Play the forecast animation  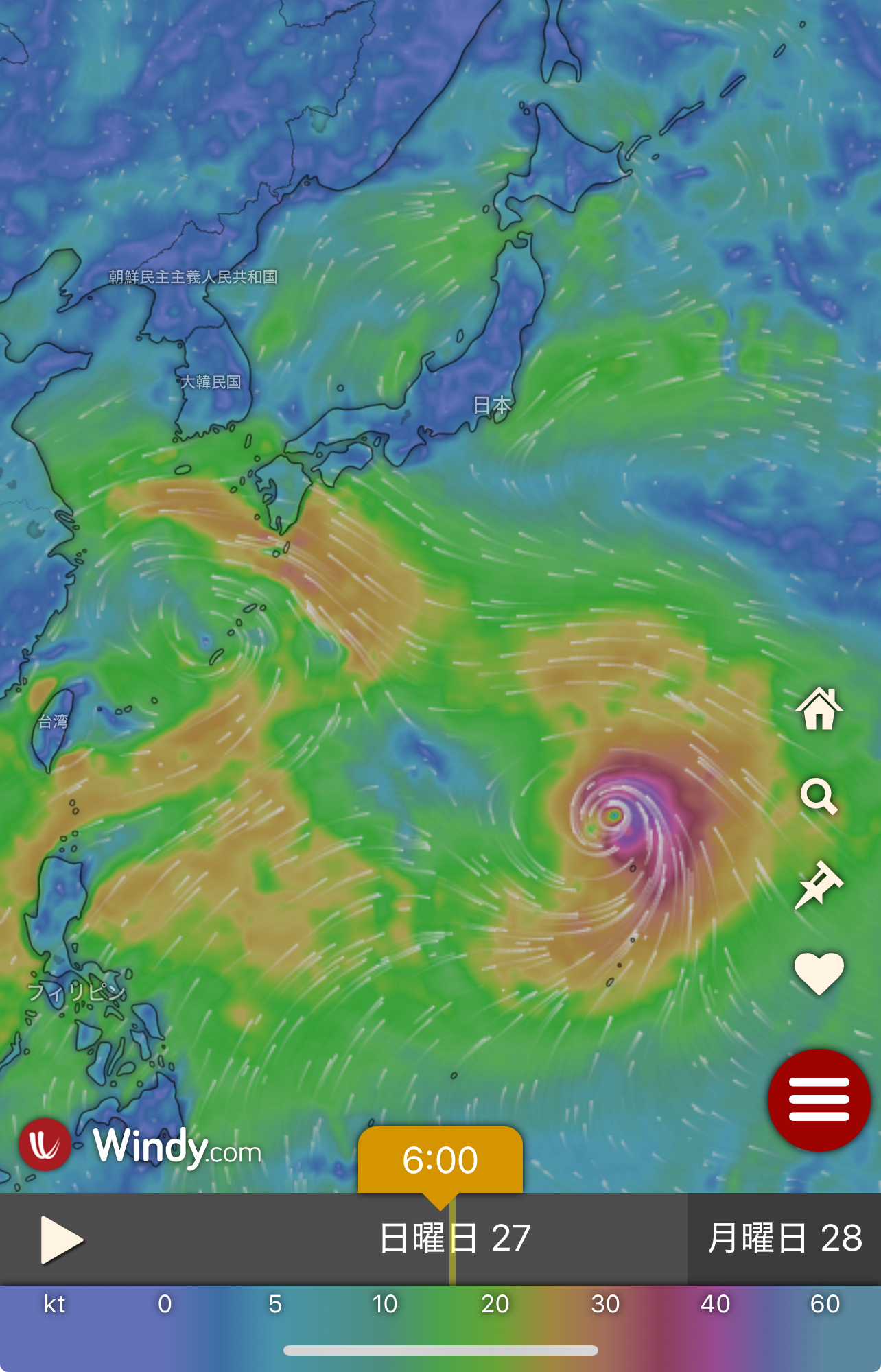(61, 1240)
